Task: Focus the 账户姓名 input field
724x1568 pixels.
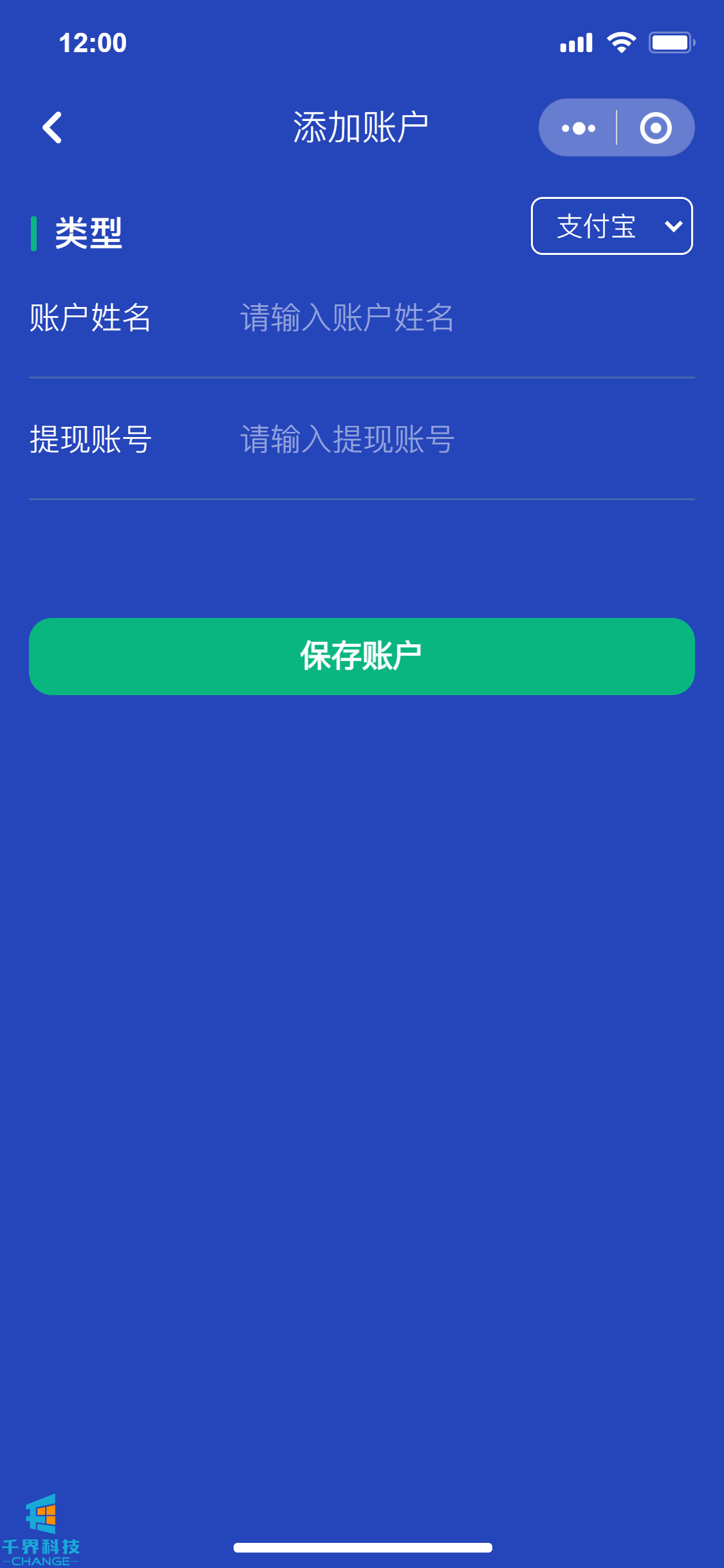Action: tap(463, 318)
